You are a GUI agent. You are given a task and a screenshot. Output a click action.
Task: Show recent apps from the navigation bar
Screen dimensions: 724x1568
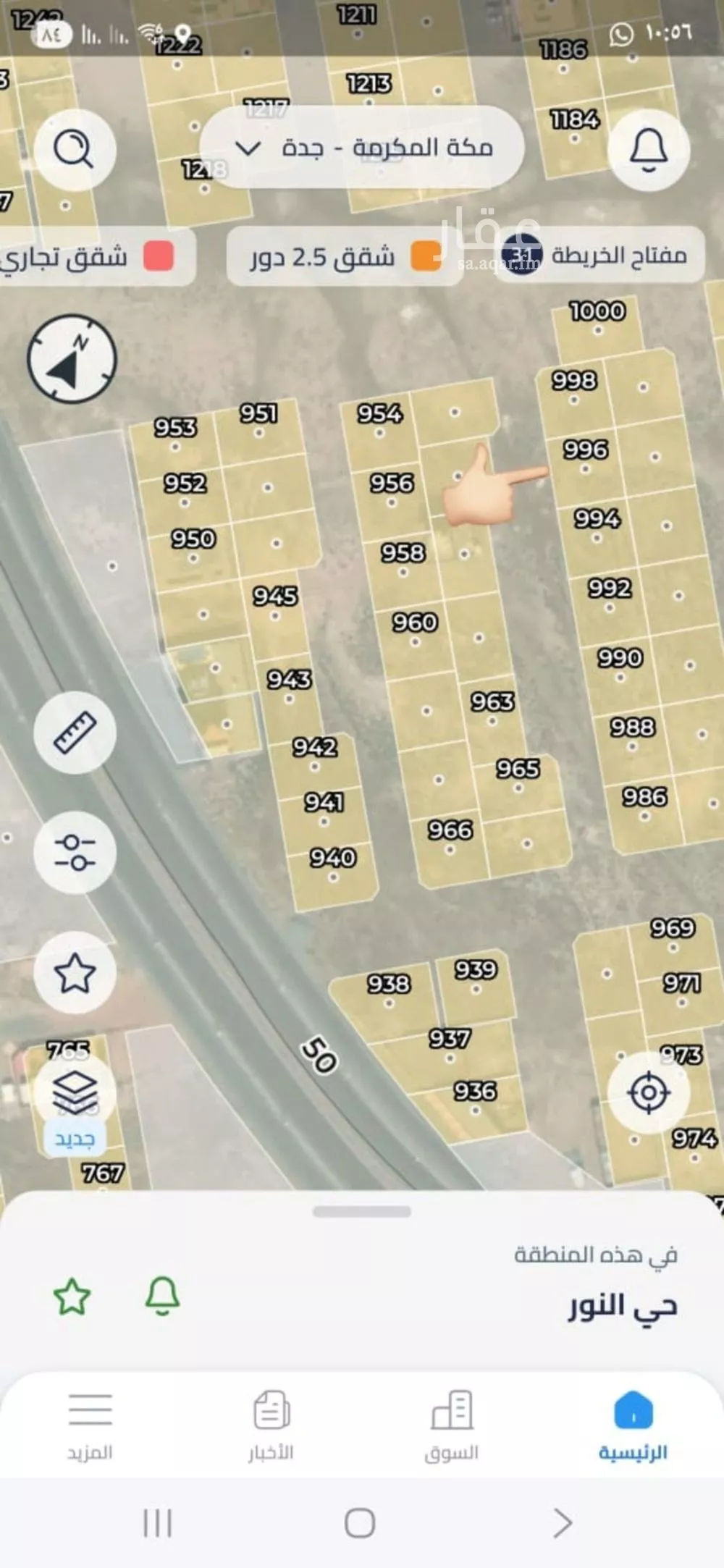[157, 1522]
